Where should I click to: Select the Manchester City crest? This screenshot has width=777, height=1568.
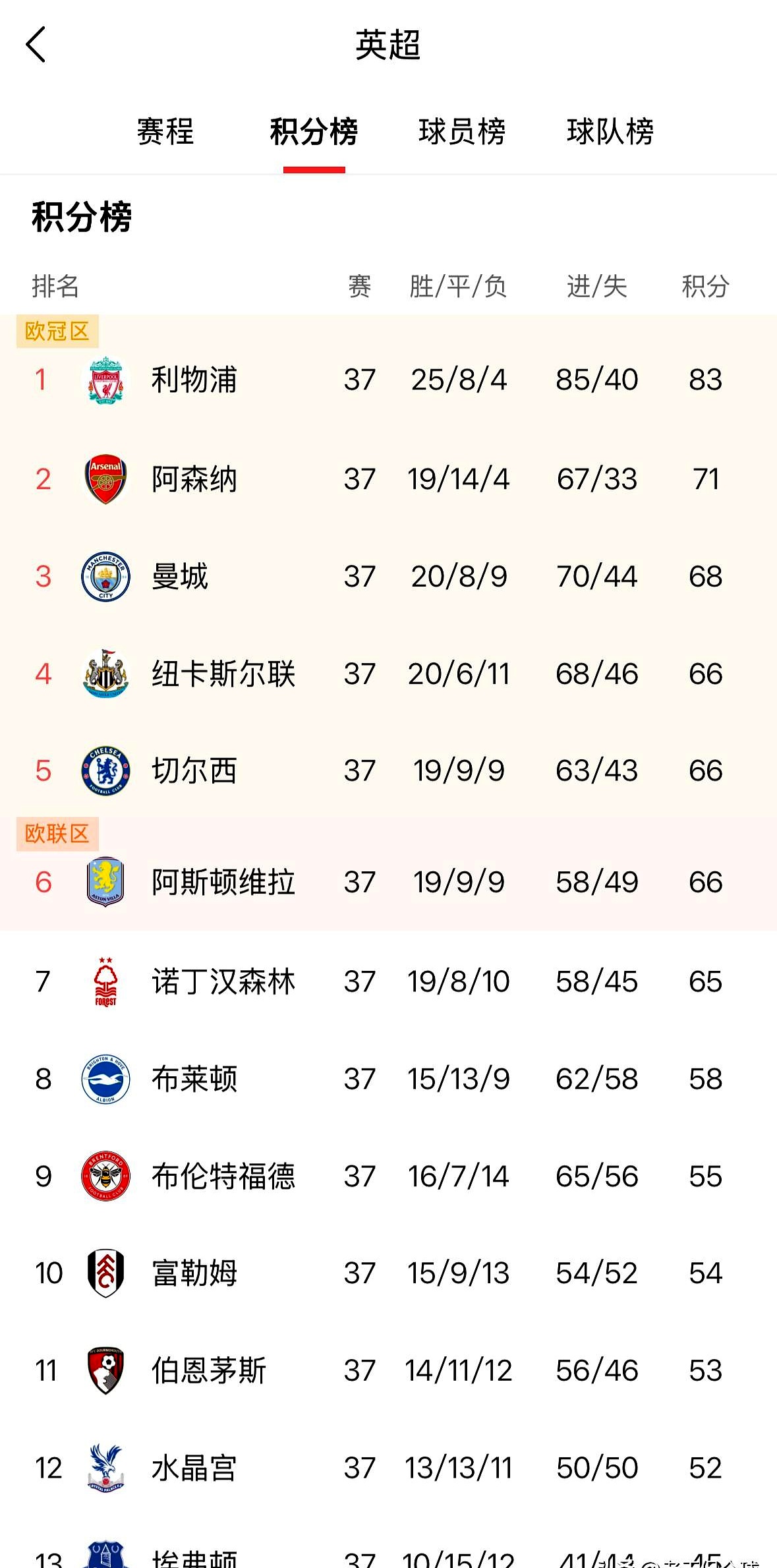tap(105, 575)
